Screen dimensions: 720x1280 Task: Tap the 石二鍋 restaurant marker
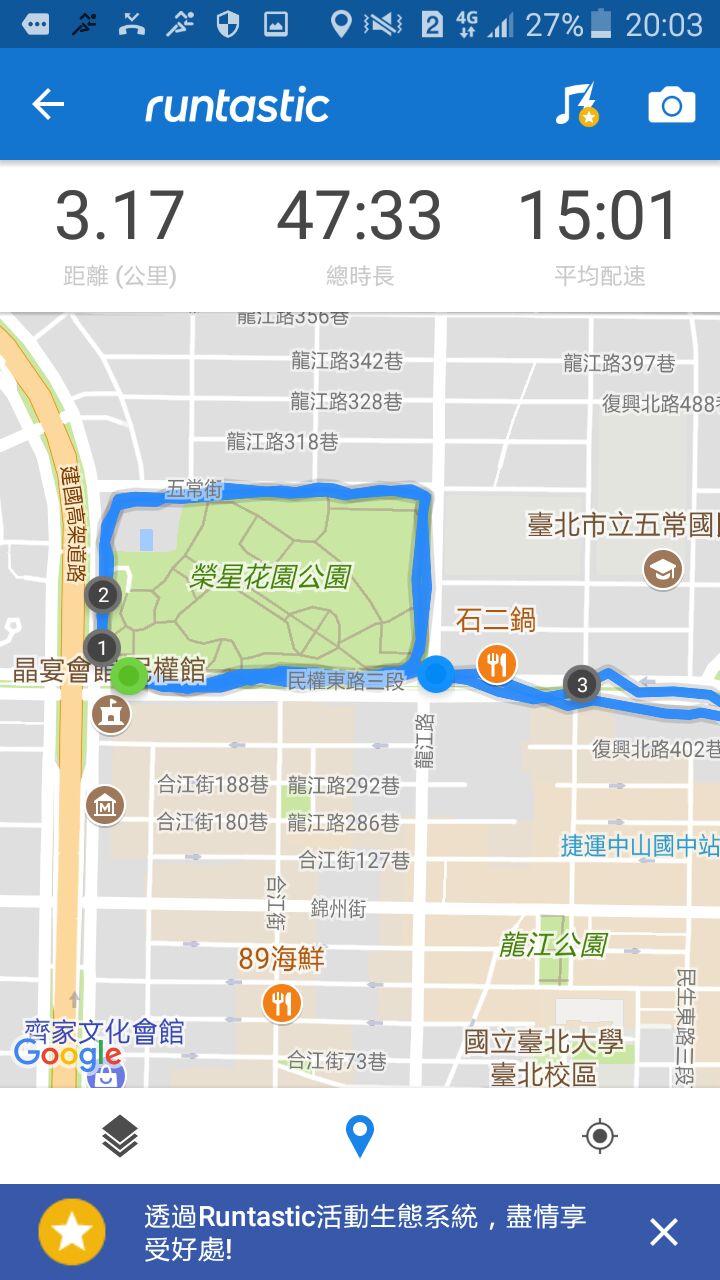coord(497,663)
